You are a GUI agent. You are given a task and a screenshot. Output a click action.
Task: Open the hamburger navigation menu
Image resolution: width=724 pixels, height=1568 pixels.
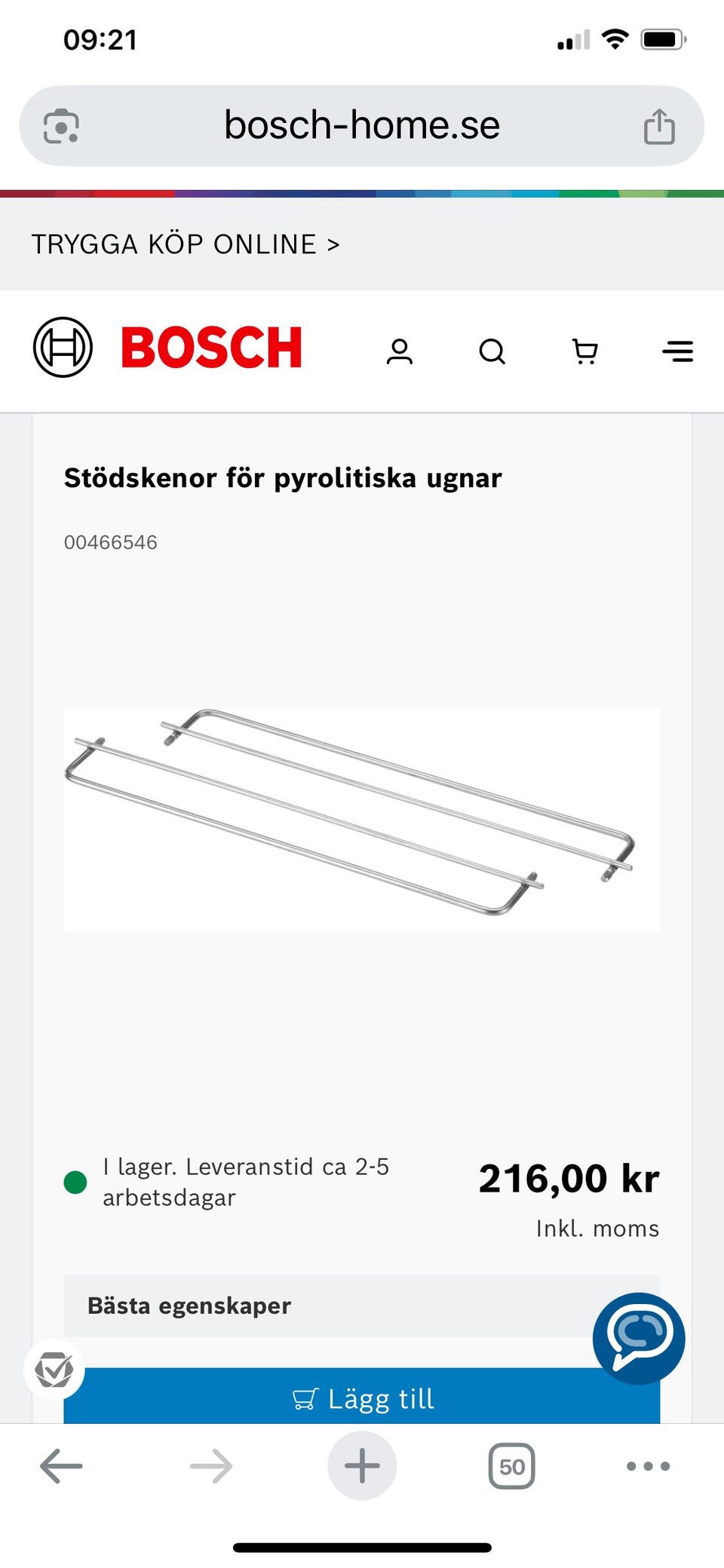pyautogui.click(x=677, y=351)
